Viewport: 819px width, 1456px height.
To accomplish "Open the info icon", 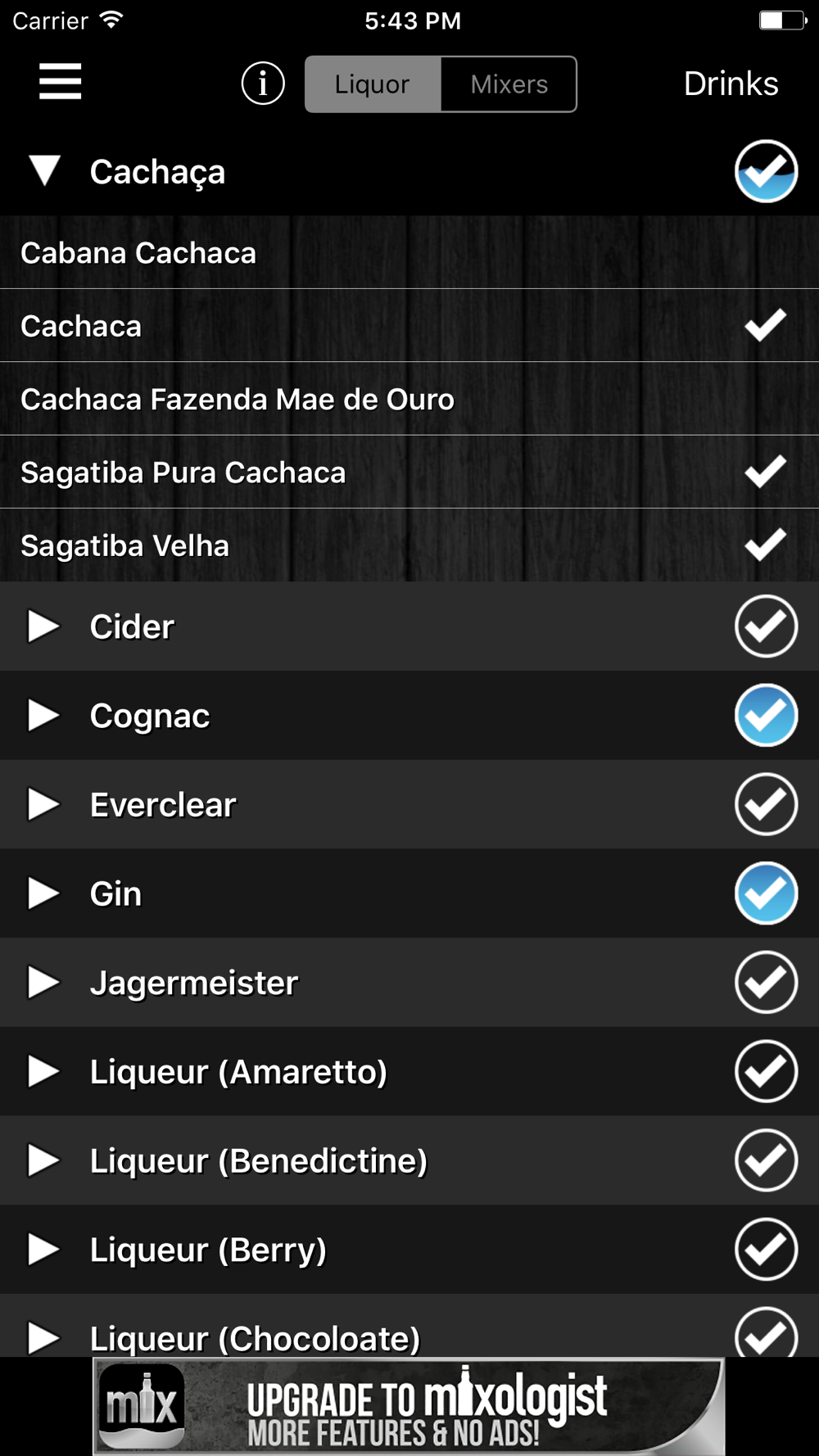I will (263, 84).
